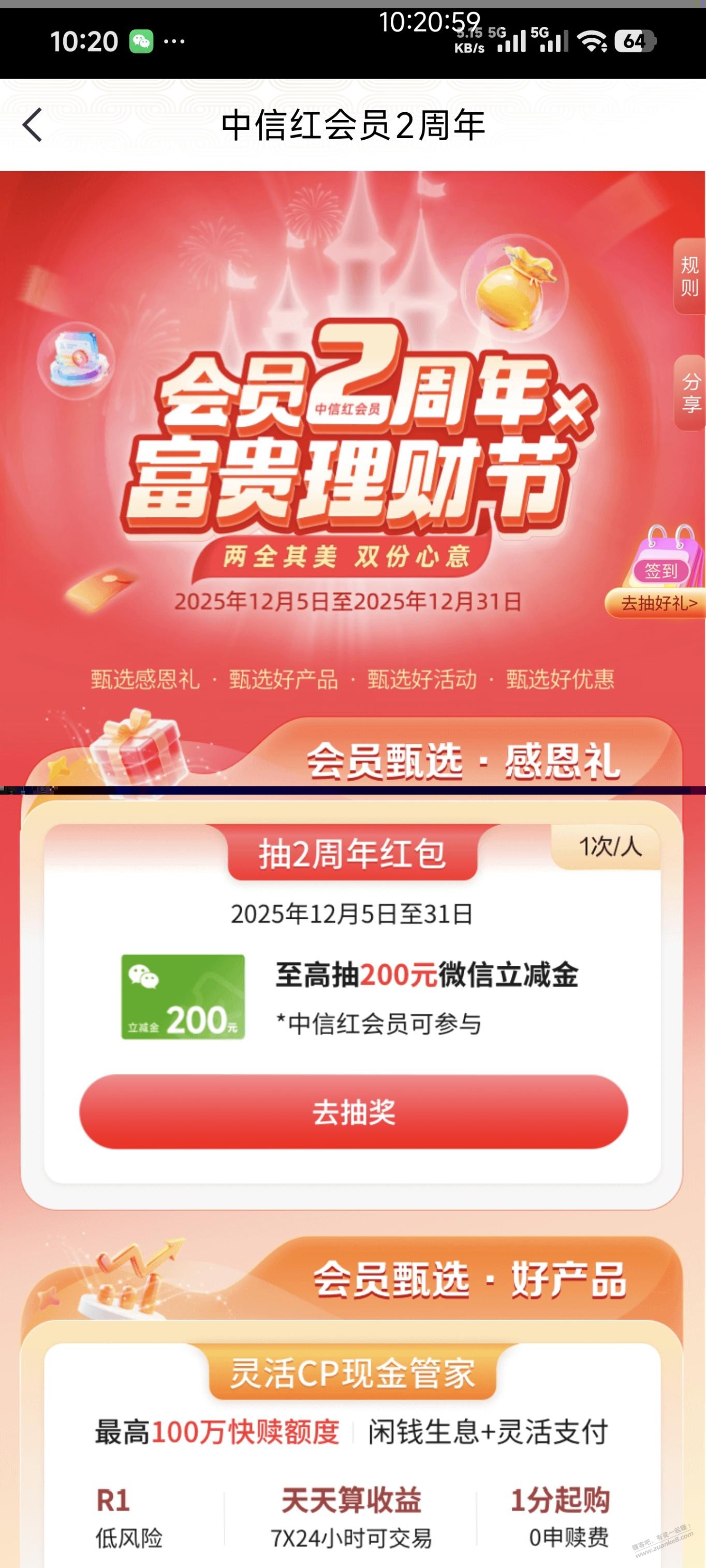Screen dimensions: 706x1568
Task: Tap the 分享 share side button
Action: (690, 393)
